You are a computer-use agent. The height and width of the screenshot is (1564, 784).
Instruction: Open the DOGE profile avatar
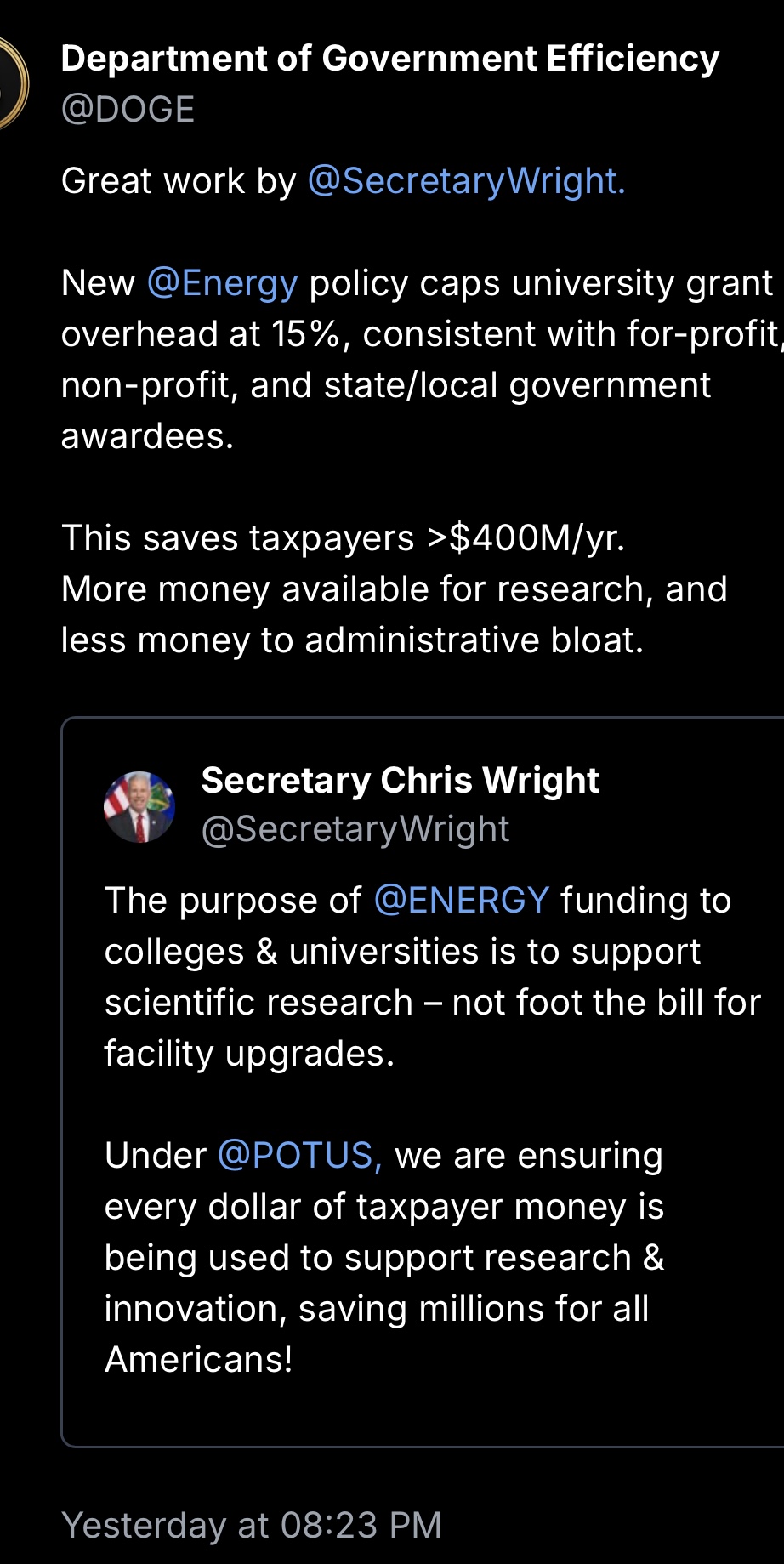pyautogui.click(x=12, y=83)
